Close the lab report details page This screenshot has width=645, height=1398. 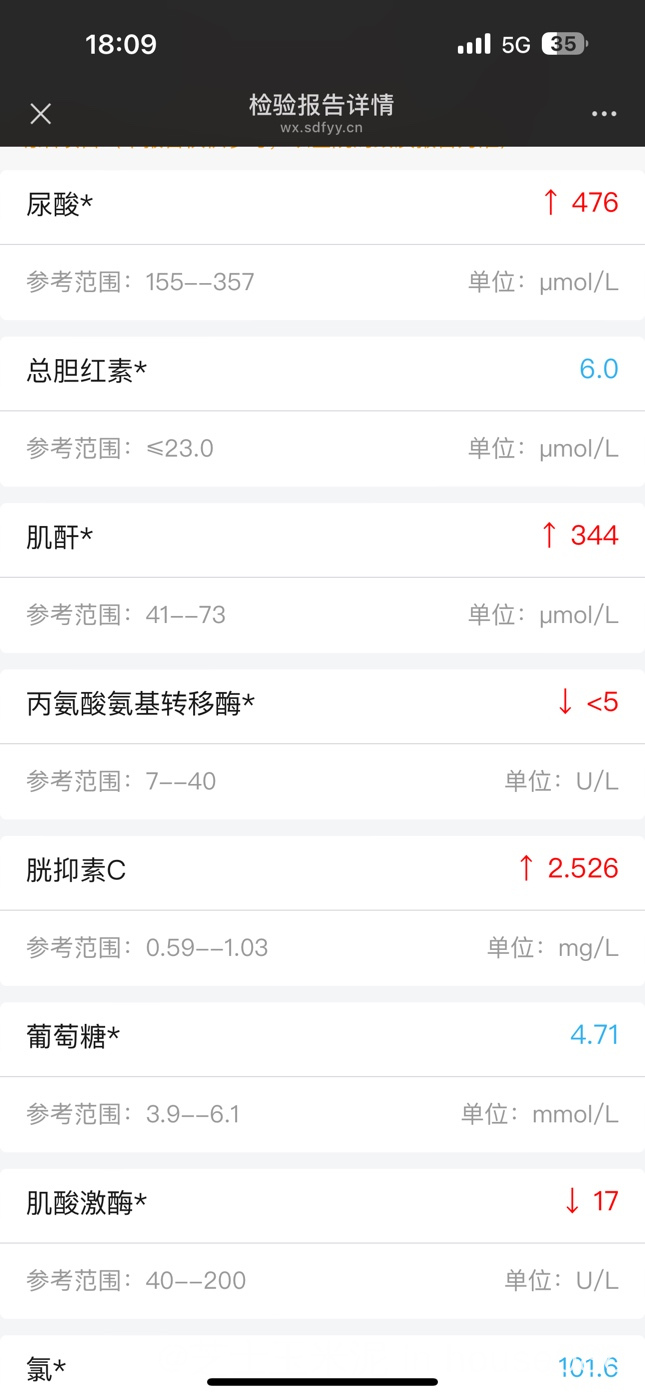[x=41, y=114]
